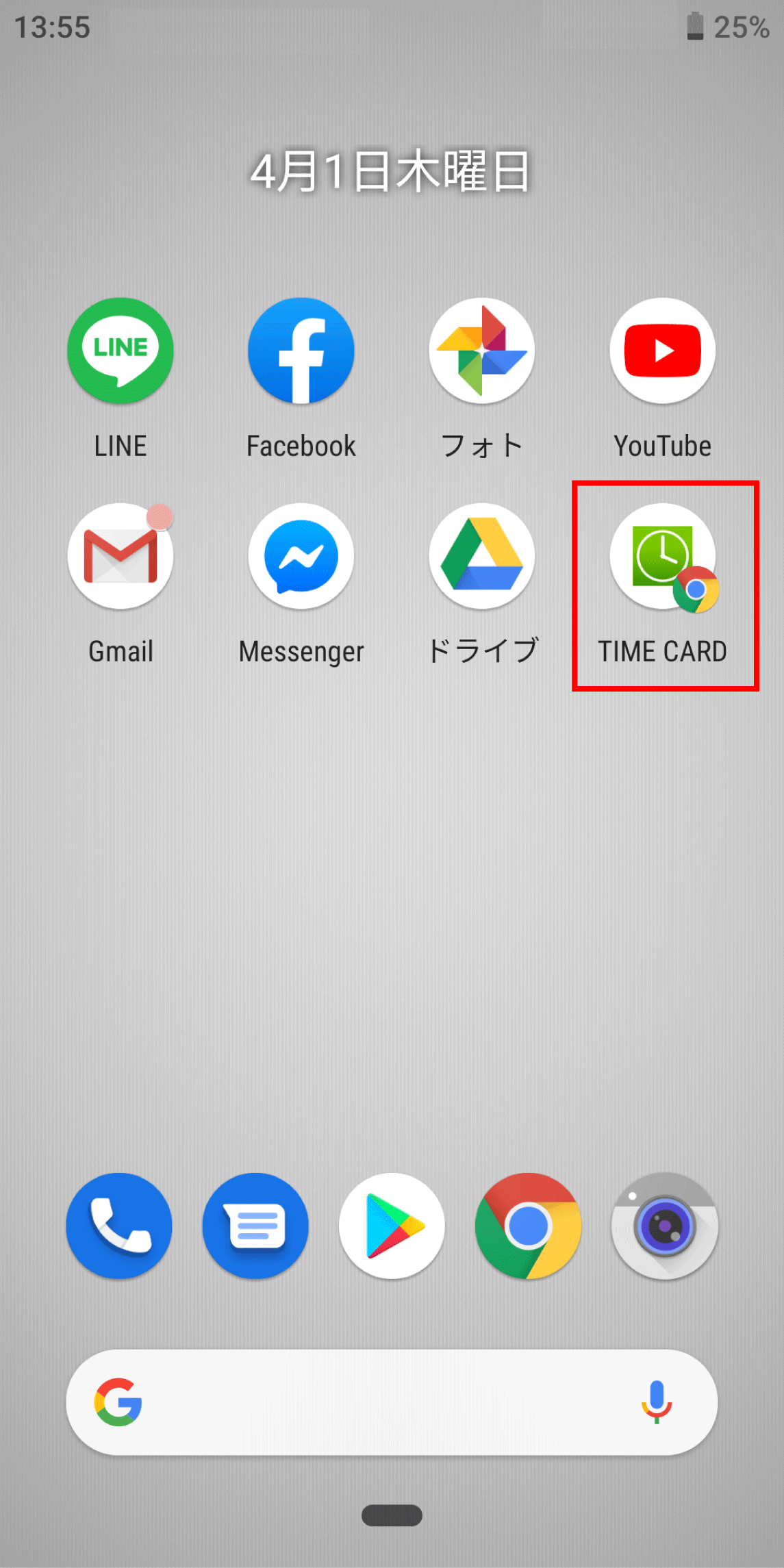Tap the date widget 4月1日木曜日
The height and width of the screenshot is (1568, 784).
click(x=390, y=171)
